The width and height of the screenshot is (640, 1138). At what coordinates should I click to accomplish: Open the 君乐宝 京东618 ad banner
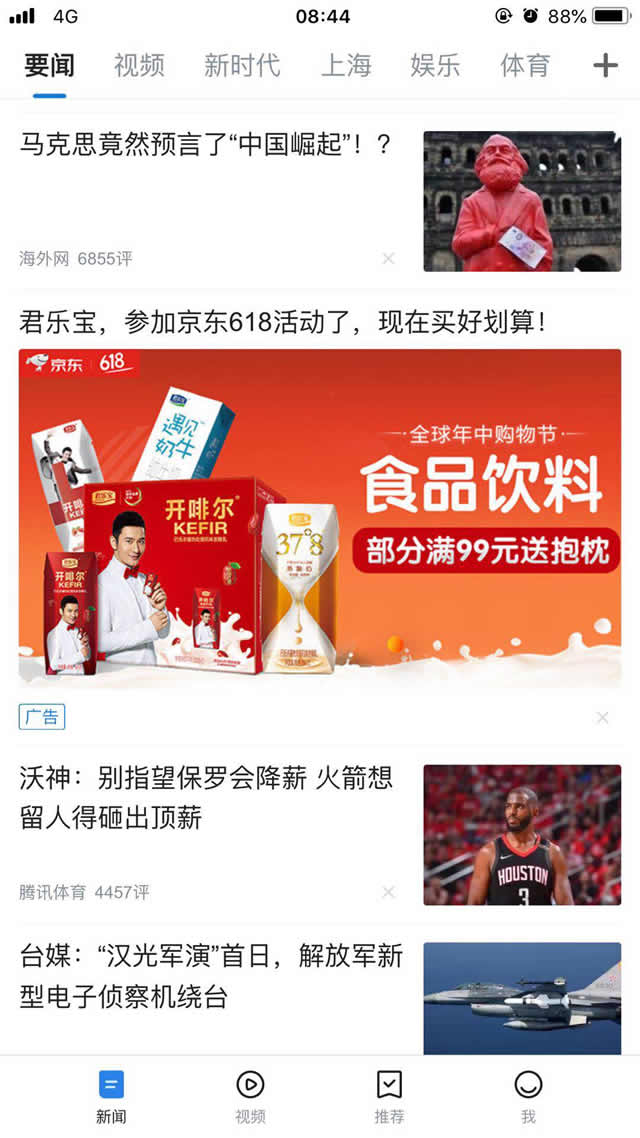[320, 517]
